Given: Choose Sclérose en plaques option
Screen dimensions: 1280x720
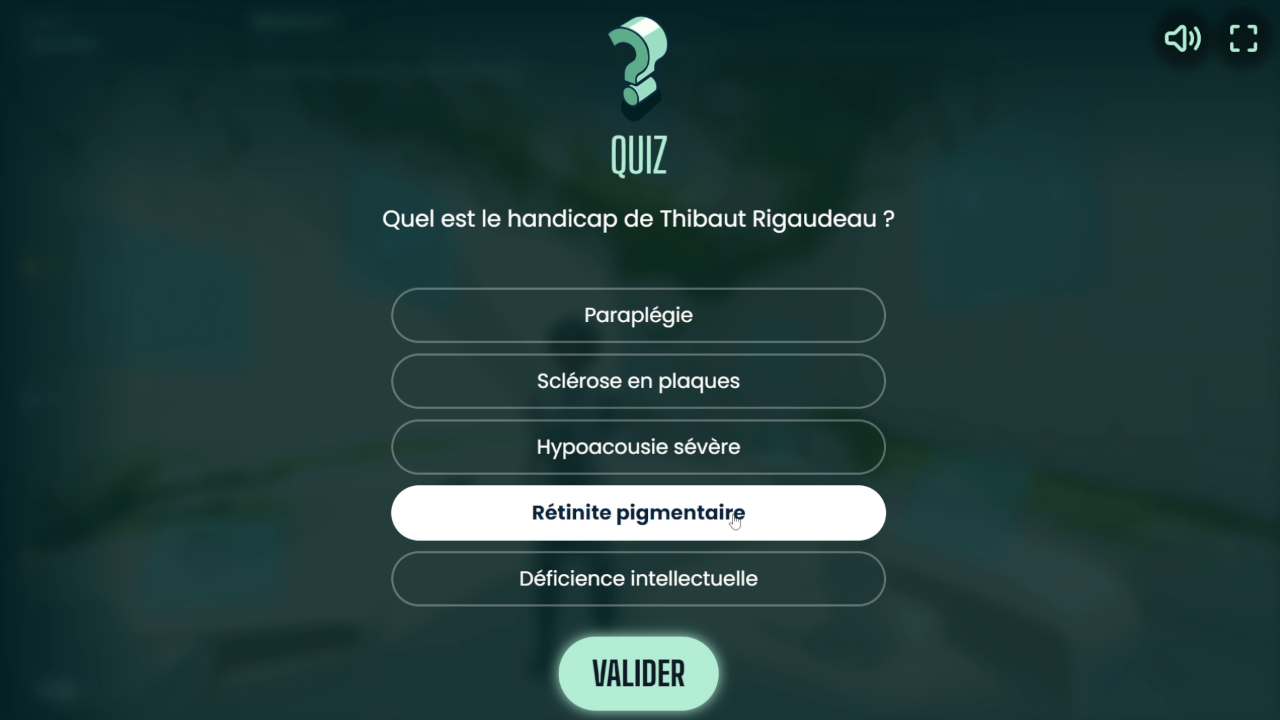Looking at the screenshot, I should click(638, 381).
